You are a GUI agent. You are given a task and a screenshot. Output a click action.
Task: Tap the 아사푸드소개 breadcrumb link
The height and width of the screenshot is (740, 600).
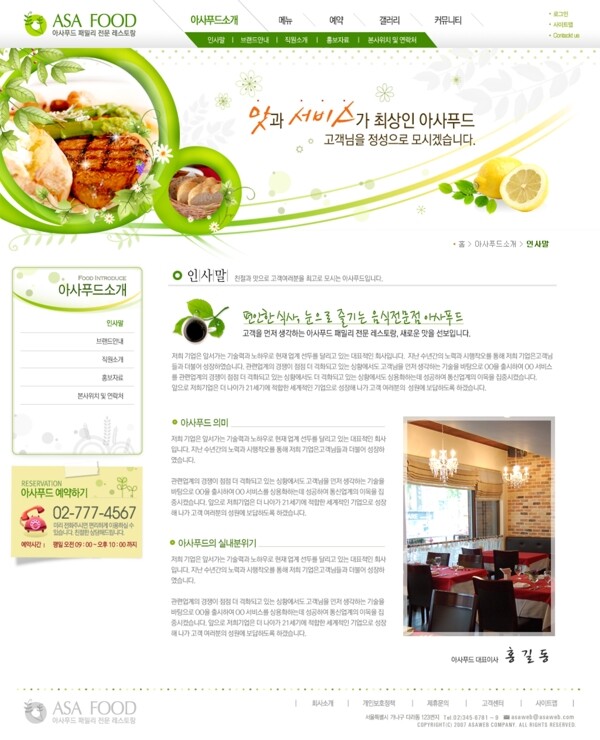[495, 244]
